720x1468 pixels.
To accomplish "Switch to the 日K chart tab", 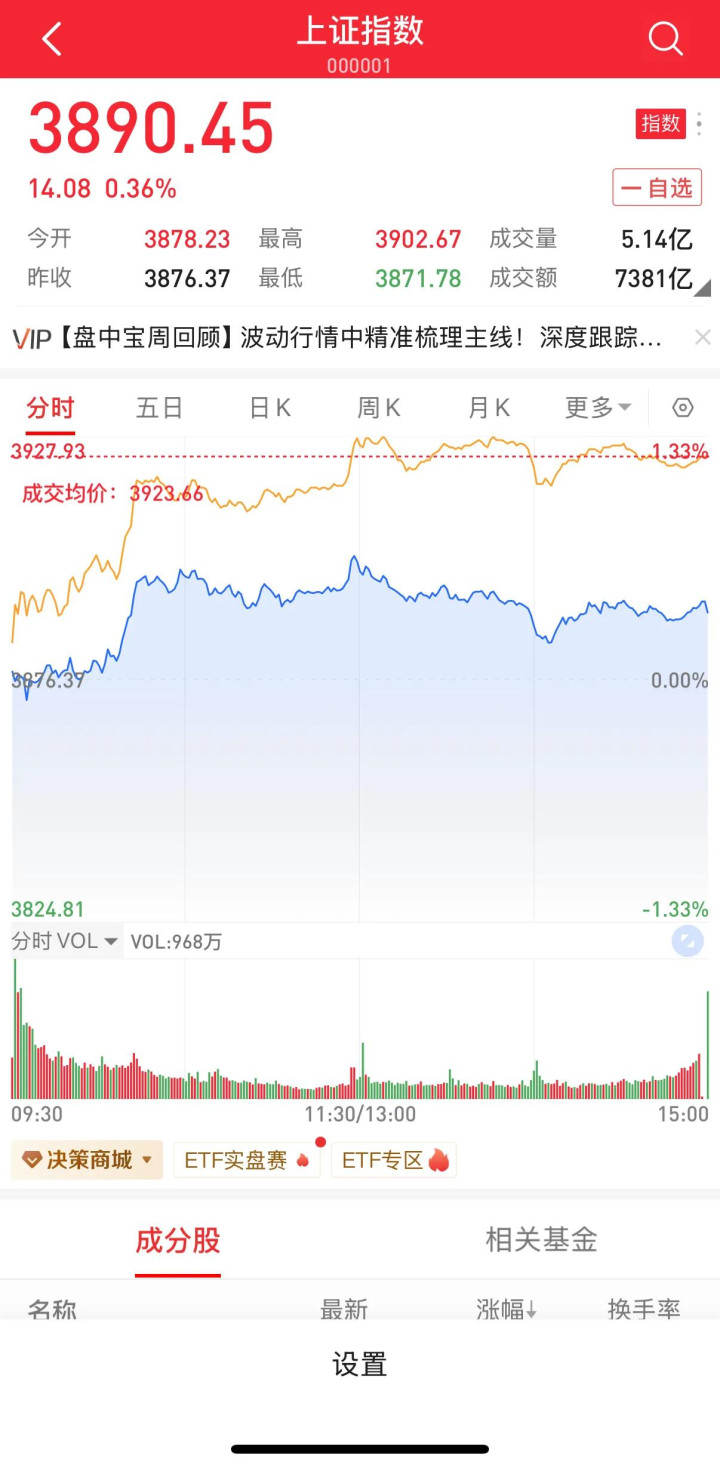I will 270,407.
